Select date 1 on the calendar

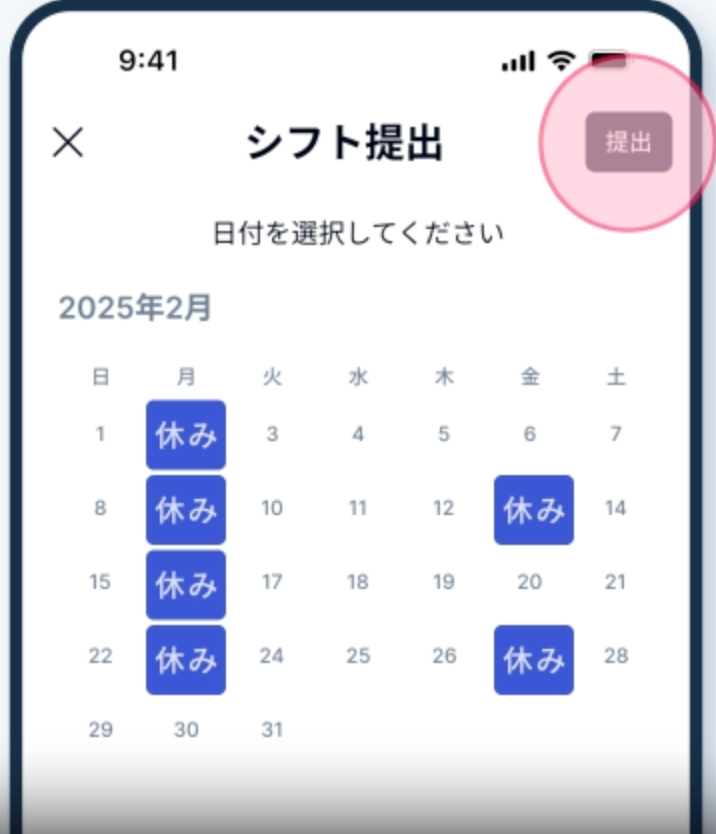click(100, 434)
